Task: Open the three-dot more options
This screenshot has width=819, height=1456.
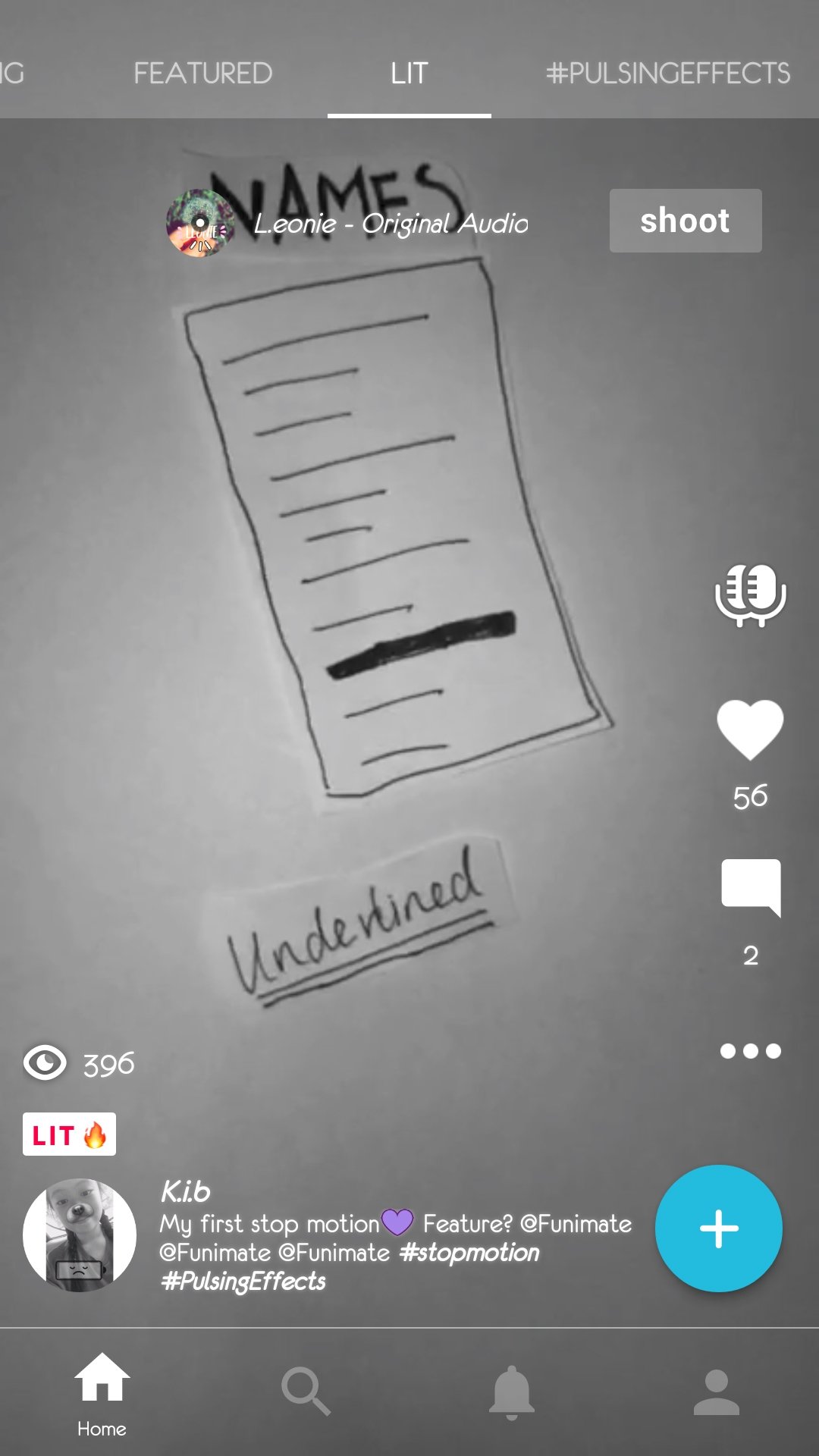Action: click(751, 1051)
